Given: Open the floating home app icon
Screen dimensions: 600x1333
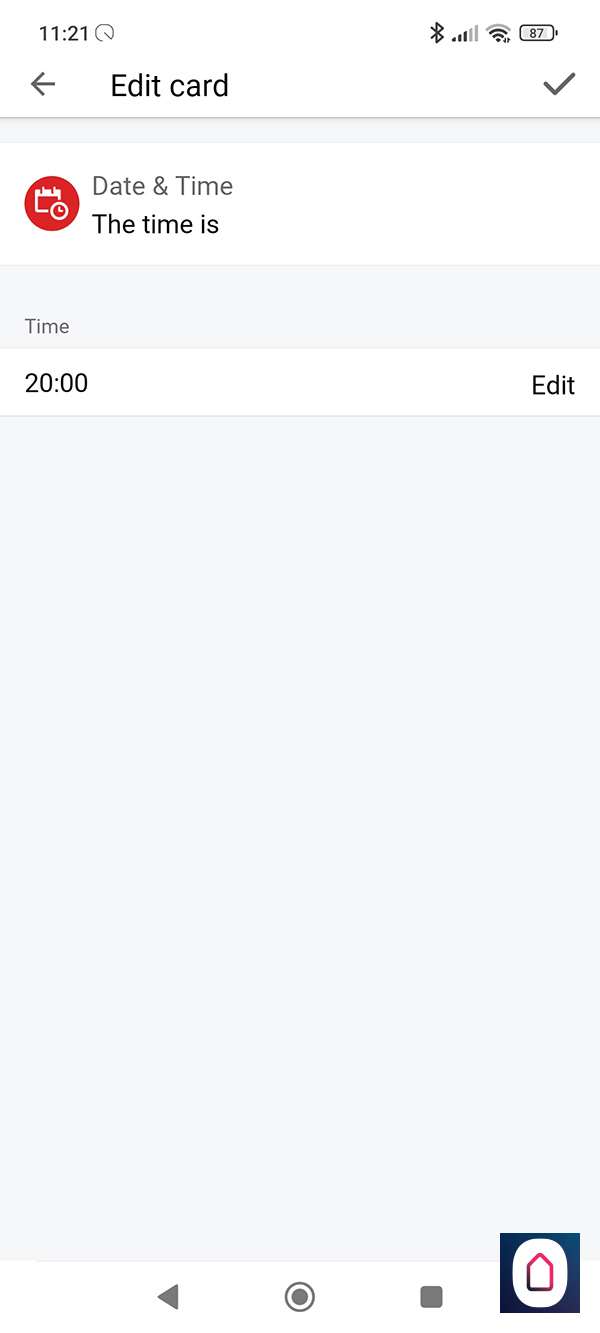Looking at the screenshot, I should [540, 1272].
